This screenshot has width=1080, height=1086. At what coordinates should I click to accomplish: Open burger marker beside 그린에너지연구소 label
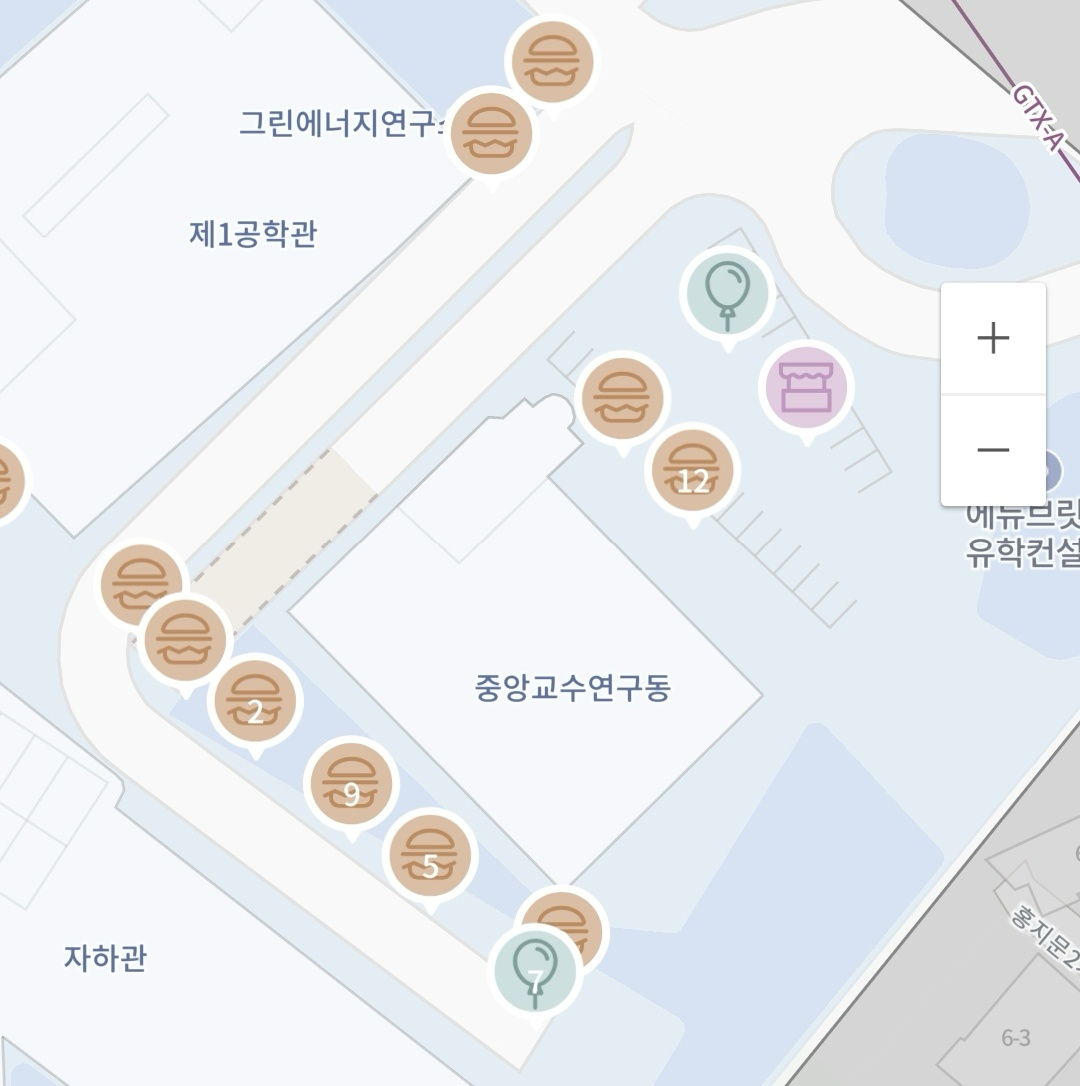pyautogui.click(x=491, y=133)
